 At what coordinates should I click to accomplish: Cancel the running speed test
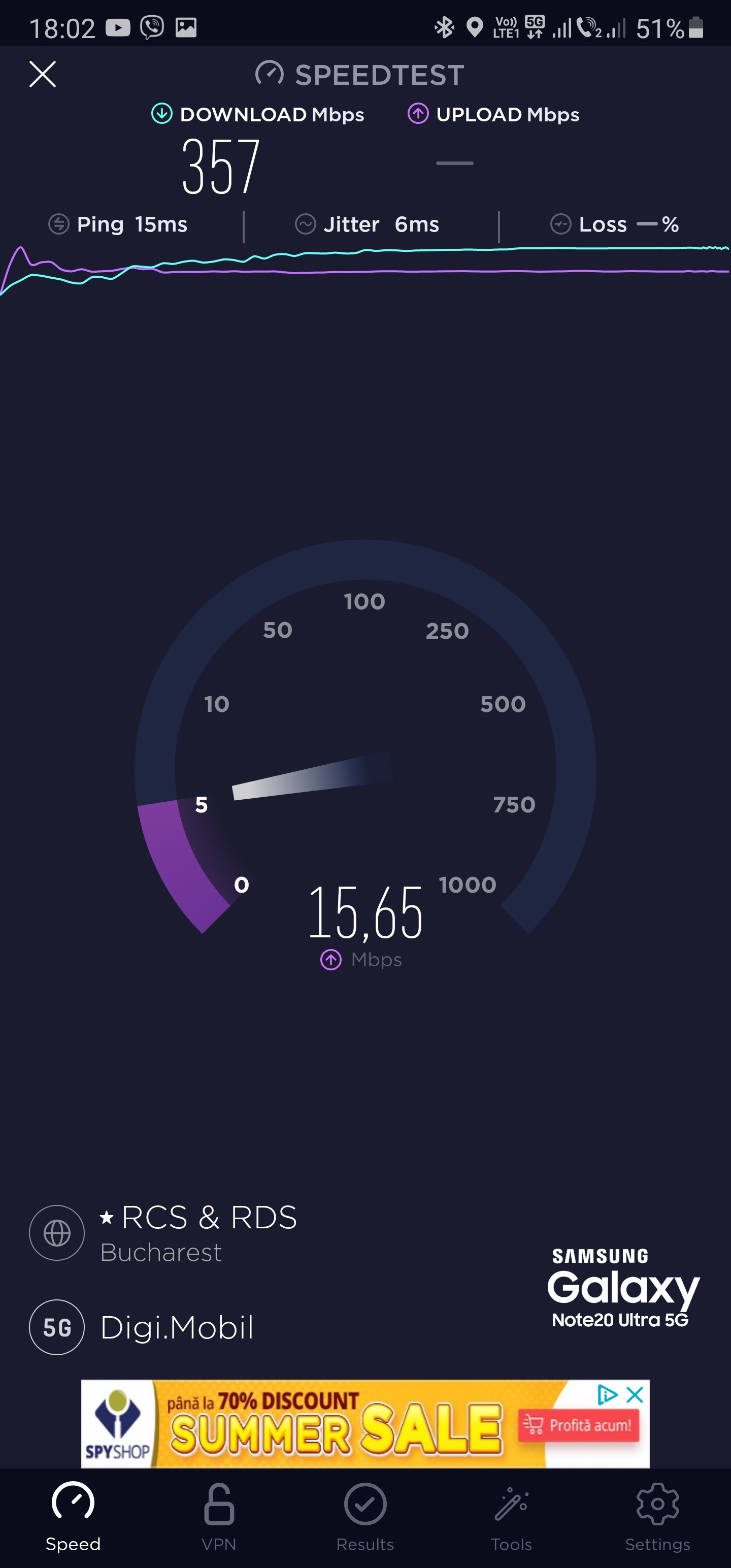pyautogui.click(x=43, y=74)
